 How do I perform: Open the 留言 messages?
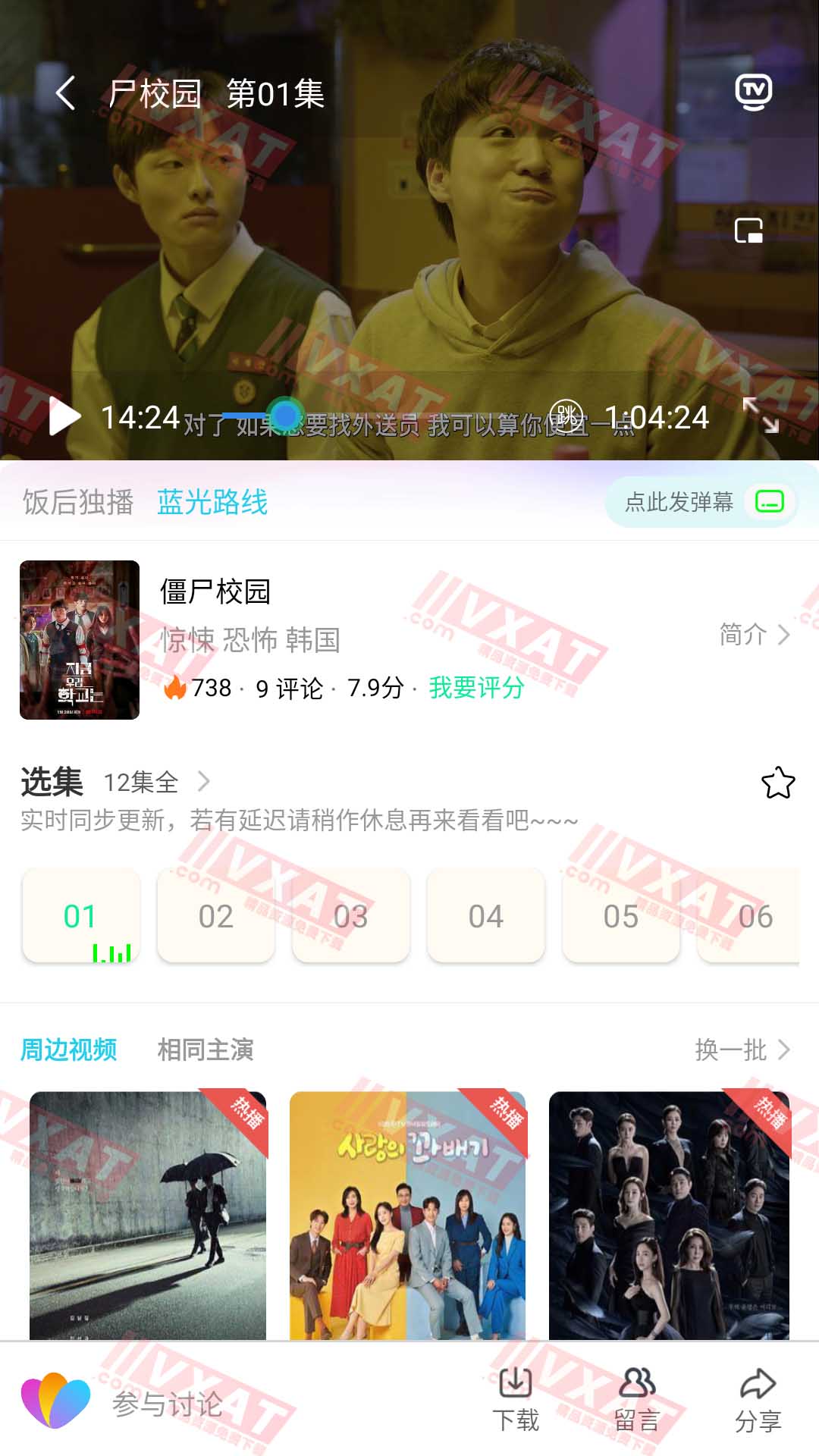637,1400
